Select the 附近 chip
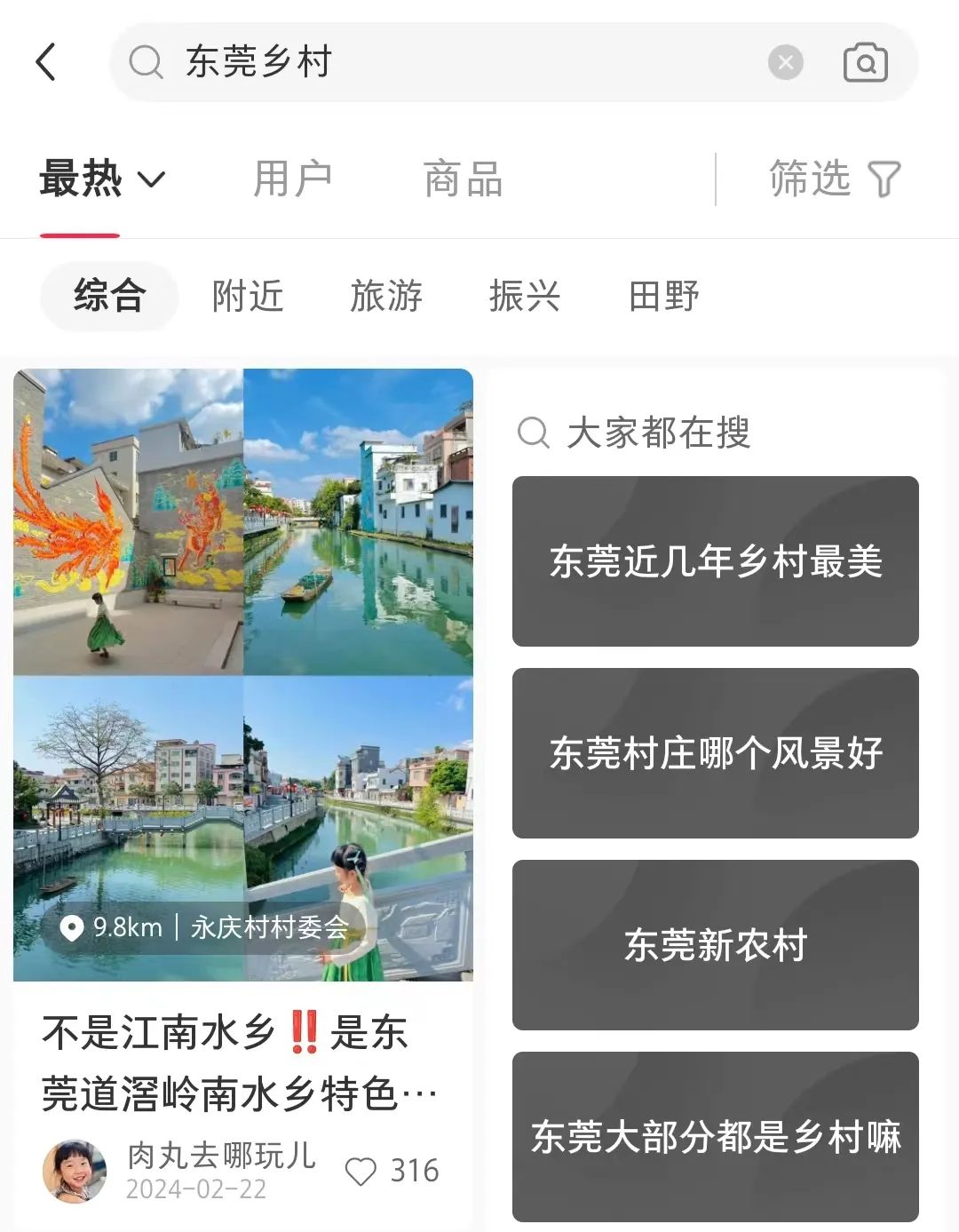Screen dimensions: 959x1232 (x=248, y=296)
